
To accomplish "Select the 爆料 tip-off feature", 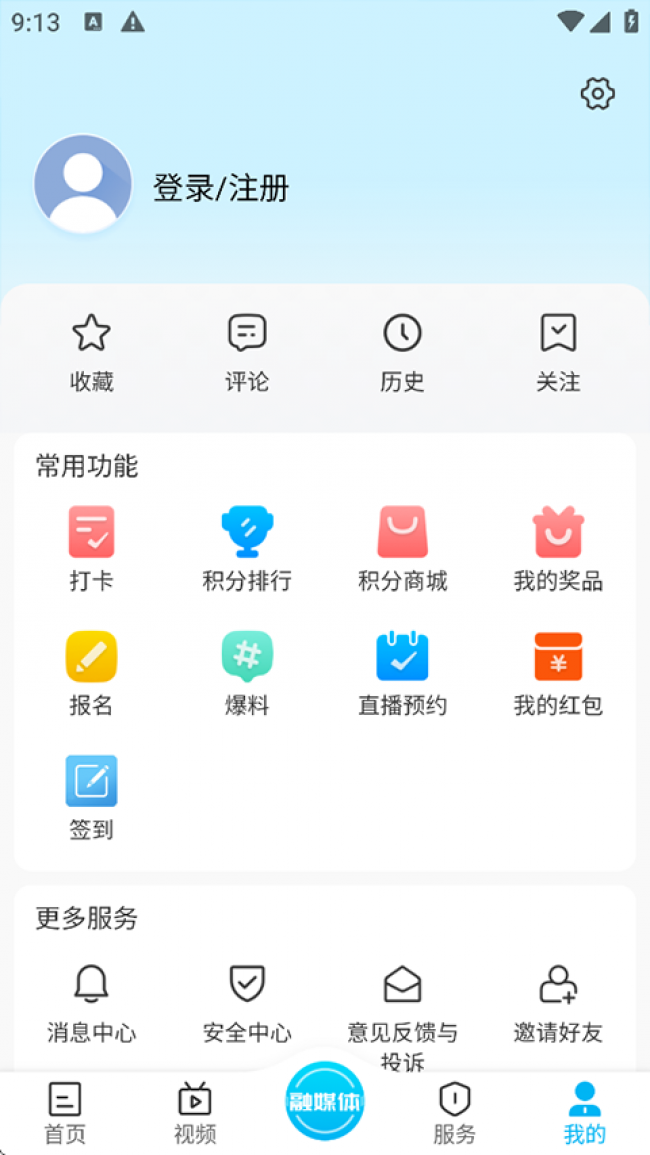I will (247, 673).
